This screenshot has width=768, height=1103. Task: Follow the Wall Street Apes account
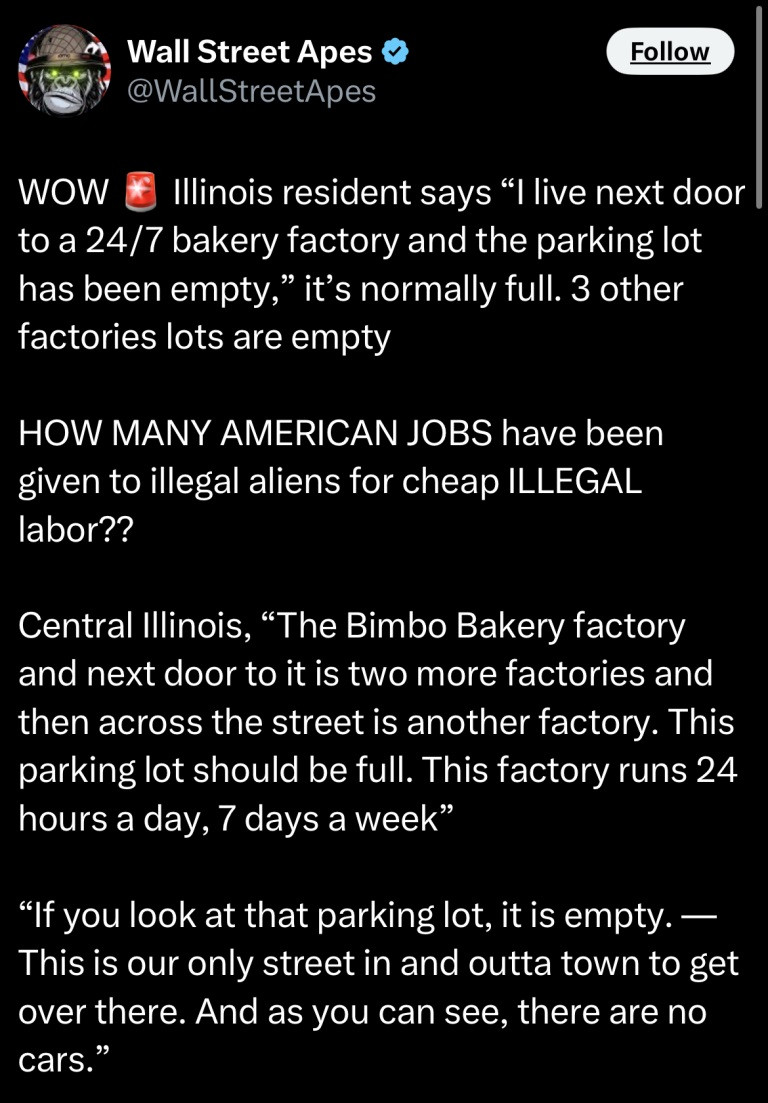[670, 52]
